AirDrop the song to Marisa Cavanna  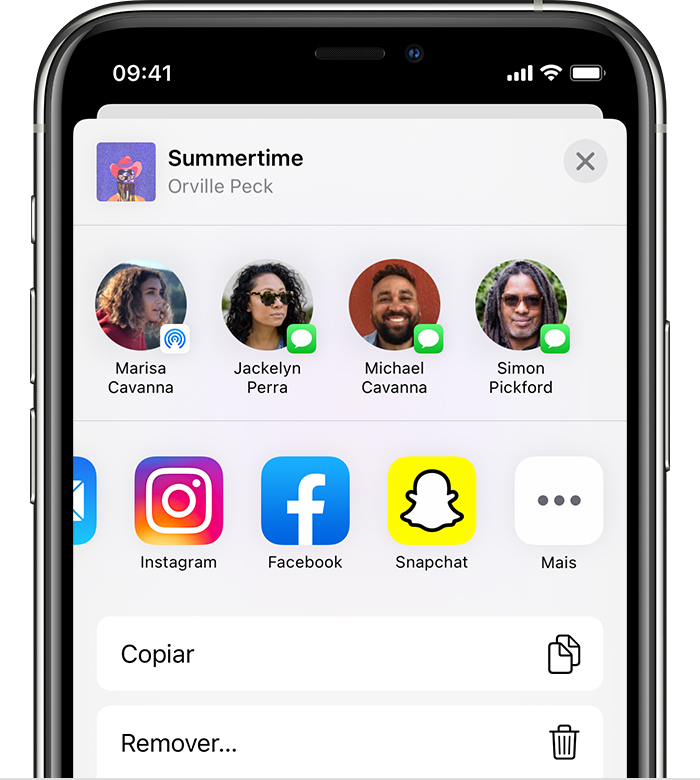click(x=141, y=306)
